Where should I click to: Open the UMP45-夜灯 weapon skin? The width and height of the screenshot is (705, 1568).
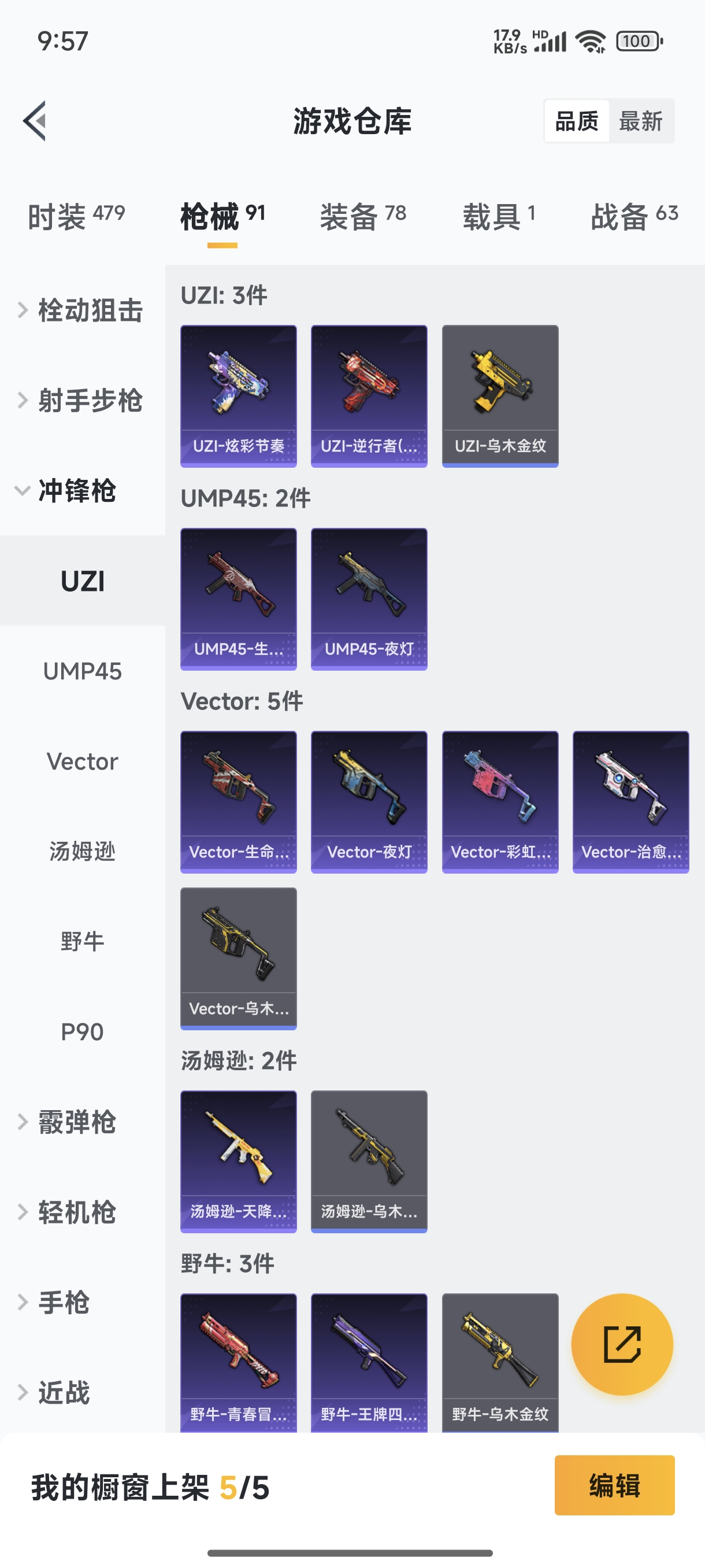pos(369,599)
